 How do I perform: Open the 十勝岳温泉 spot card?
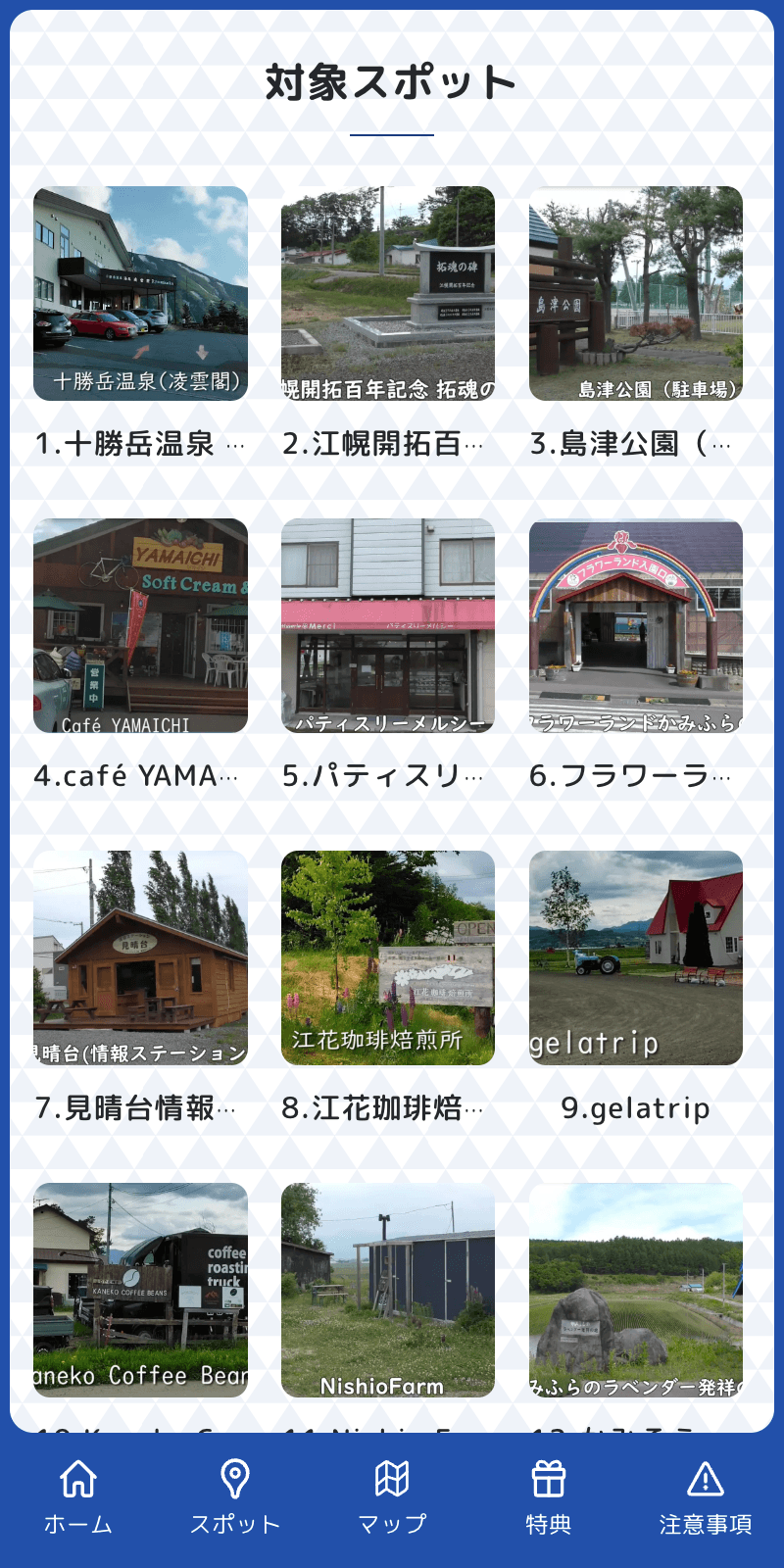[x=140, y=294]
